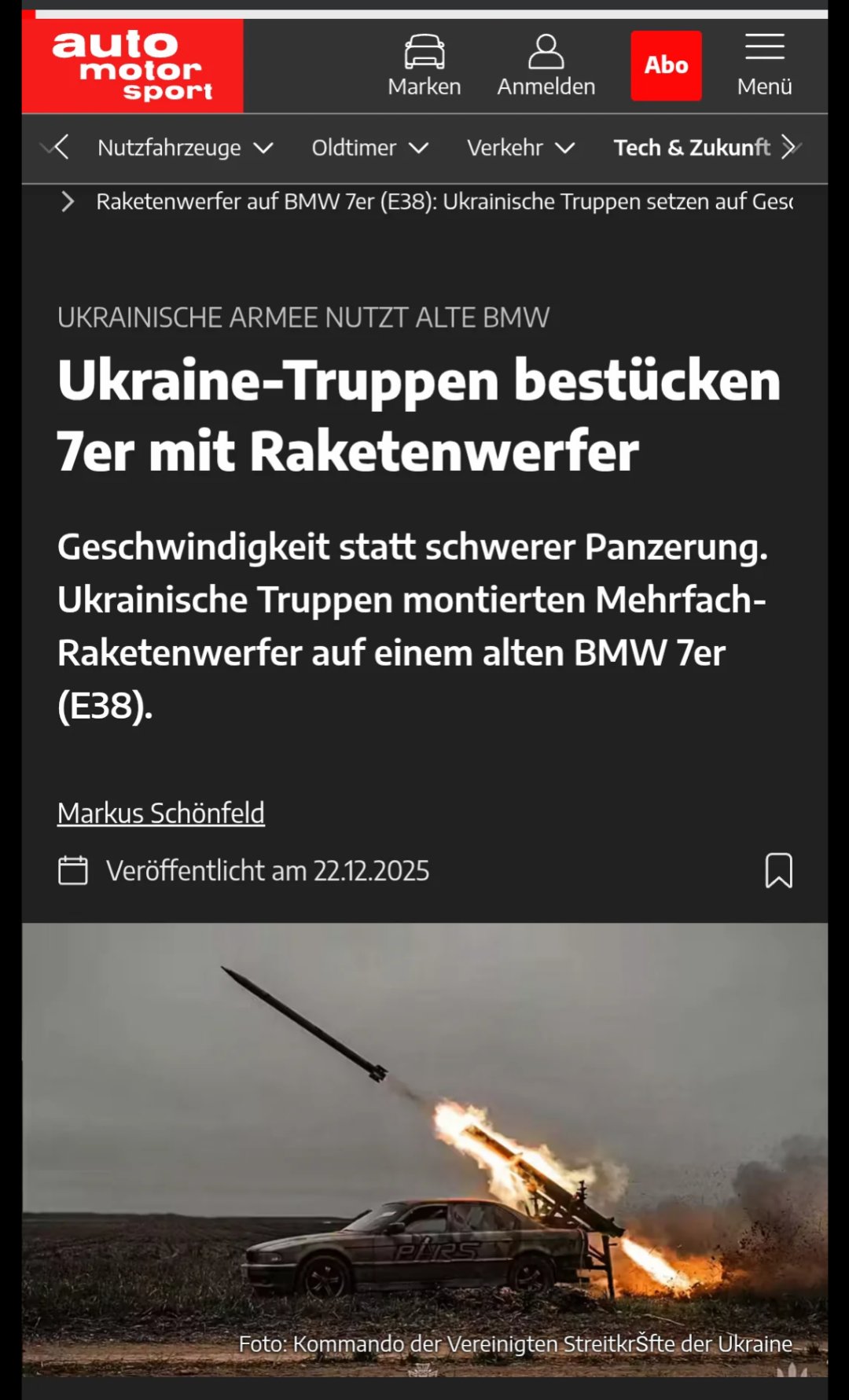Open the auto motor sport homepage logo

tap(132, 66)
